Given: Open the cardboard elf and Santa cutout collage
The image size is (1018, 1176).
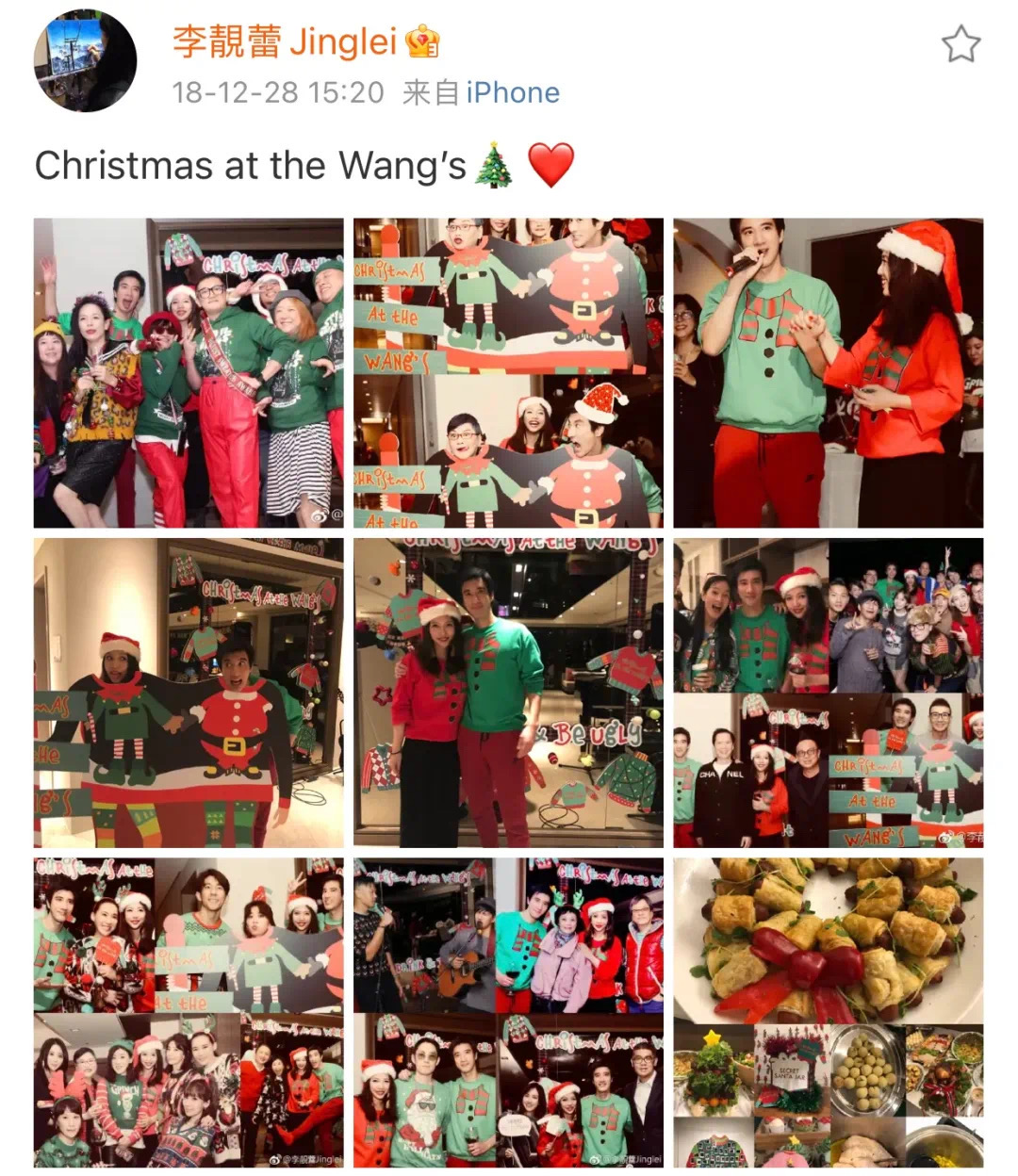Looking at the screenshot, I should (x=508, y=373).
